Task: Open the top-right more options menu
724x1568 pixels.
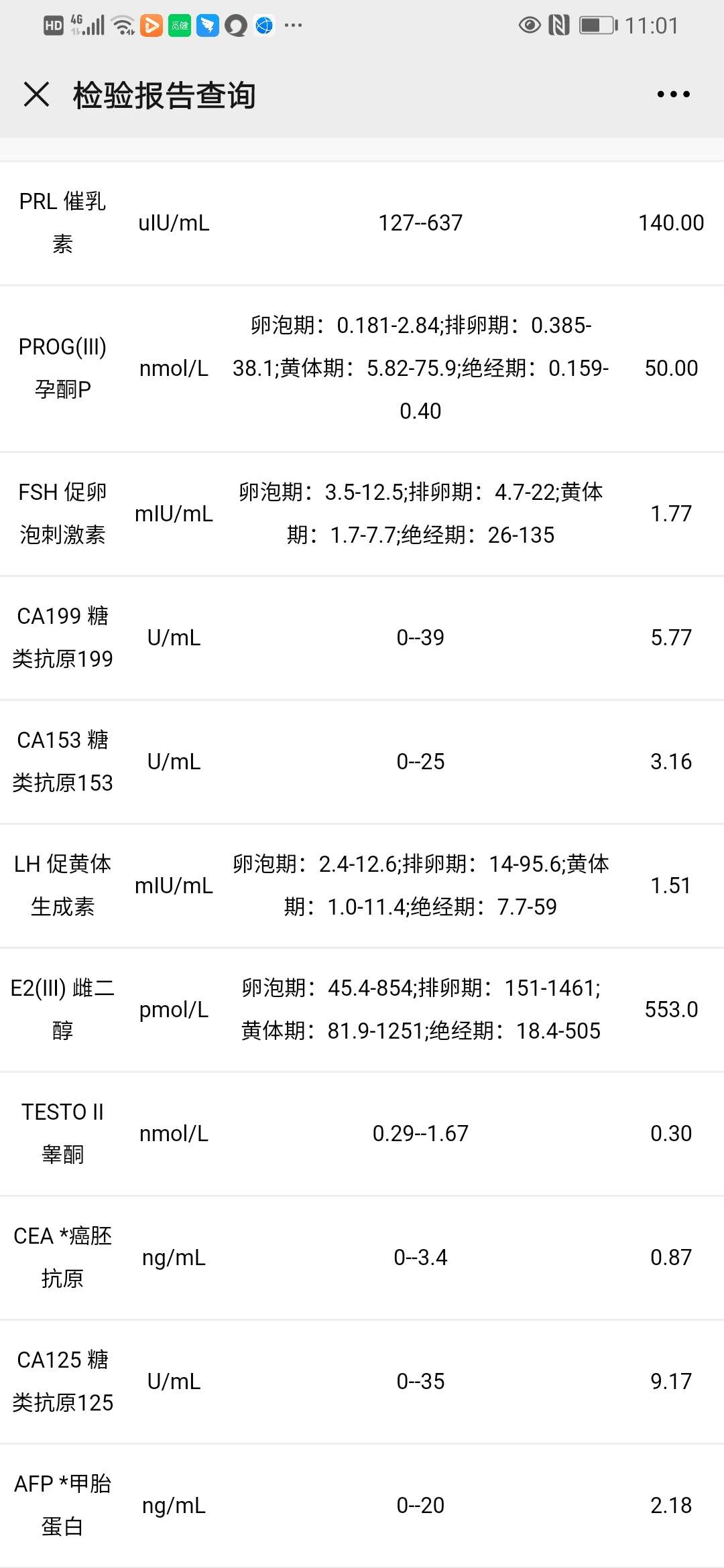Action: 673,94
